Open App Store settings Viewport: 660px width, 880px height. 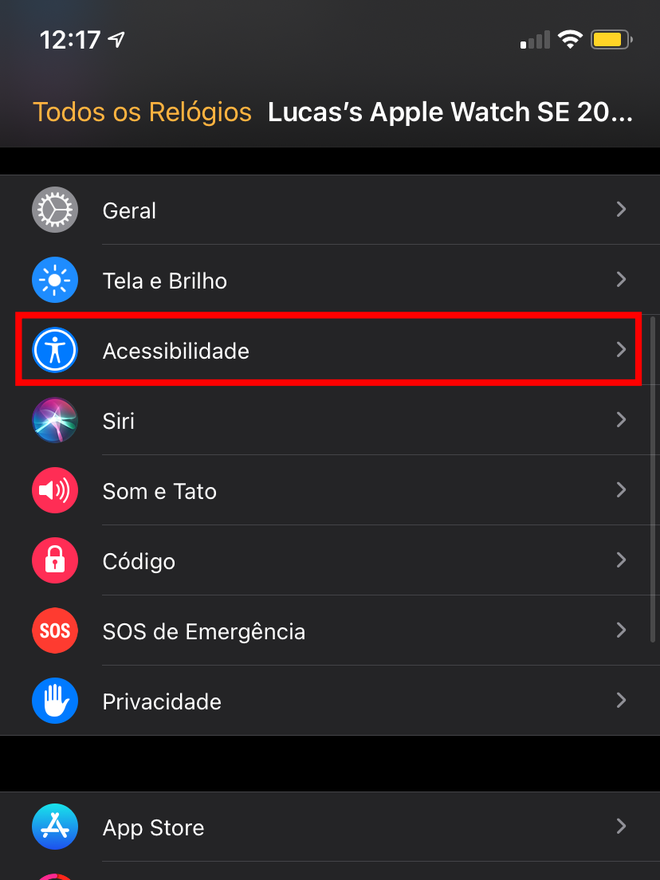pyautogui.click(x=330, y=827)
